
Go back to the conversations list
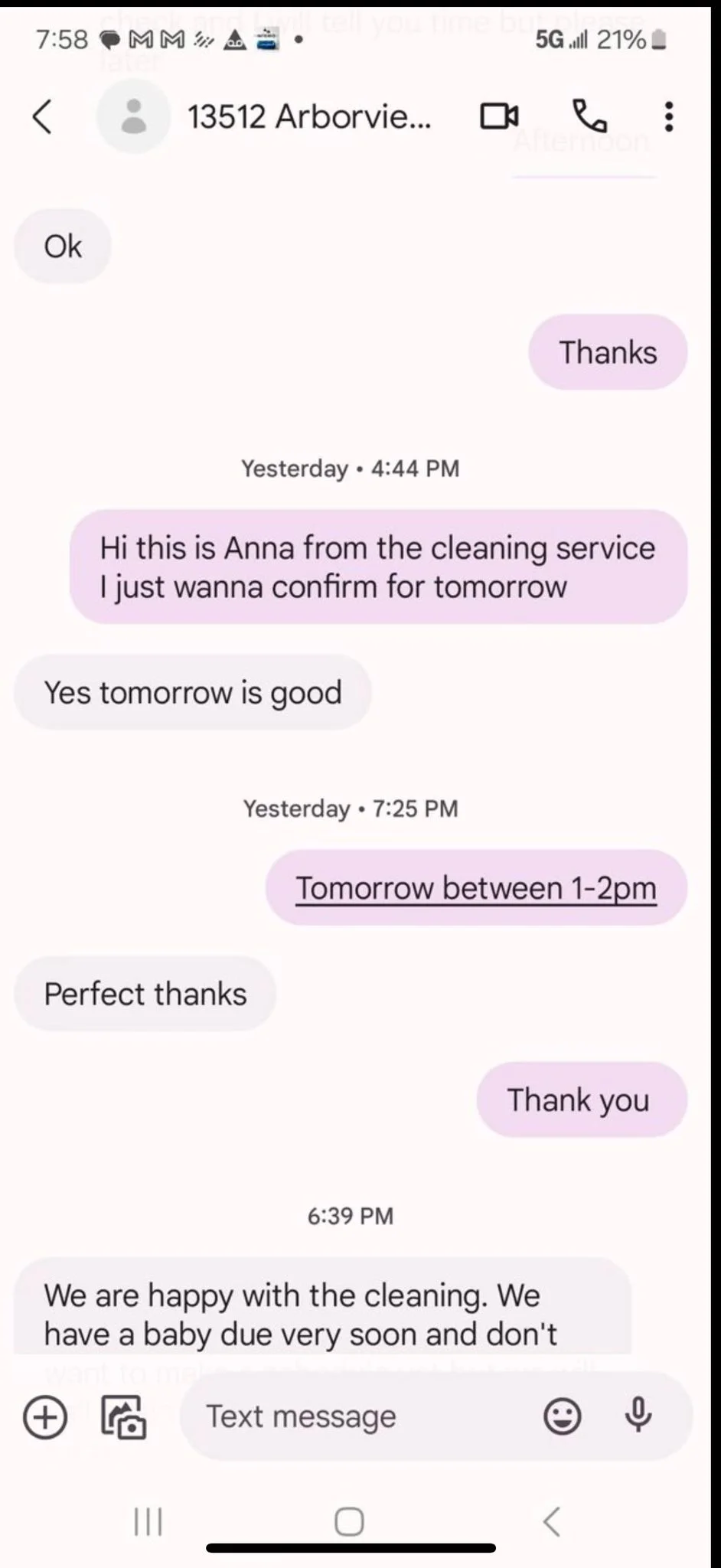(43, 117)
